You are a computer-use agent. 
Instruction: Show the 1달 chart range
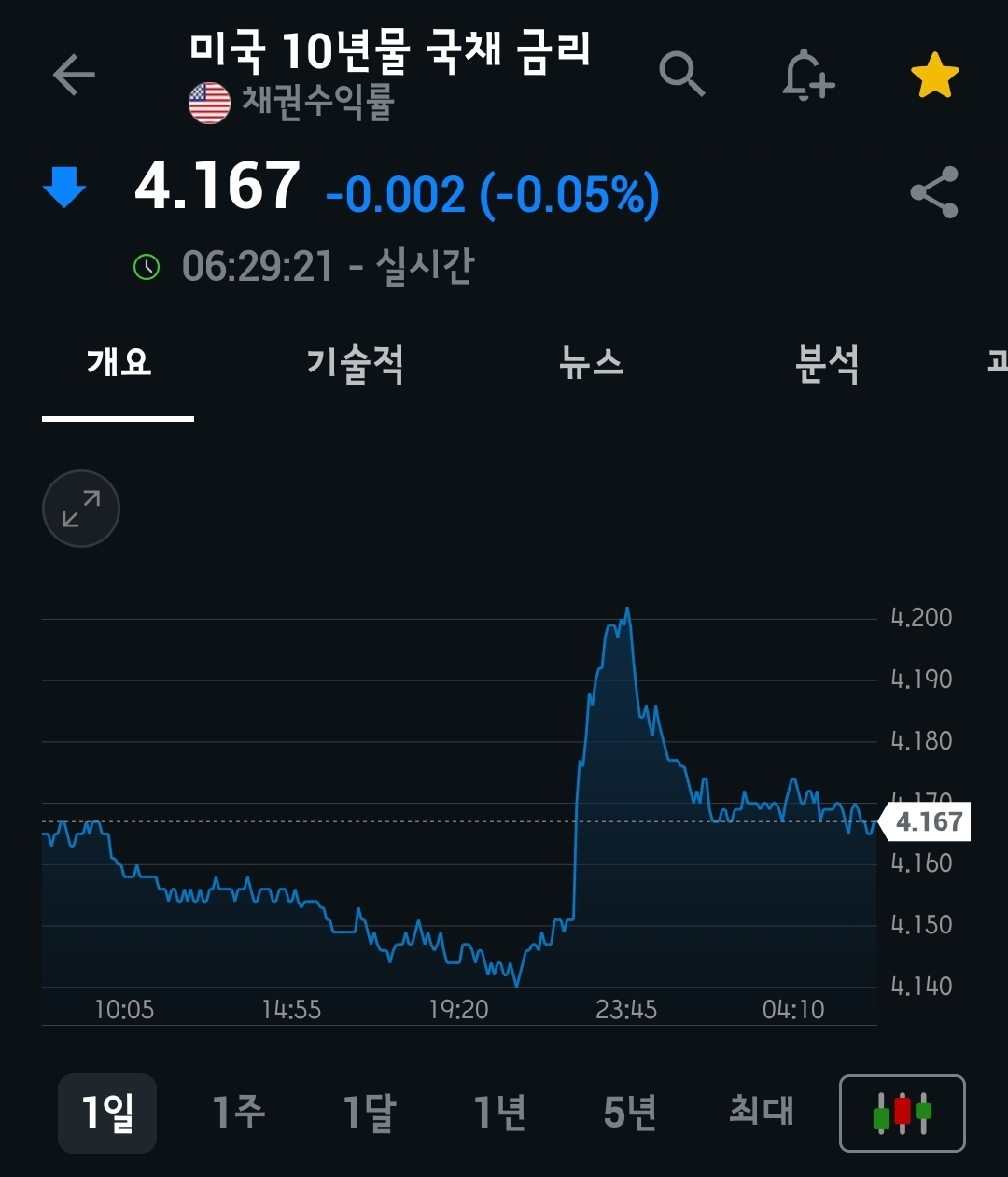tap(370, 1113)
